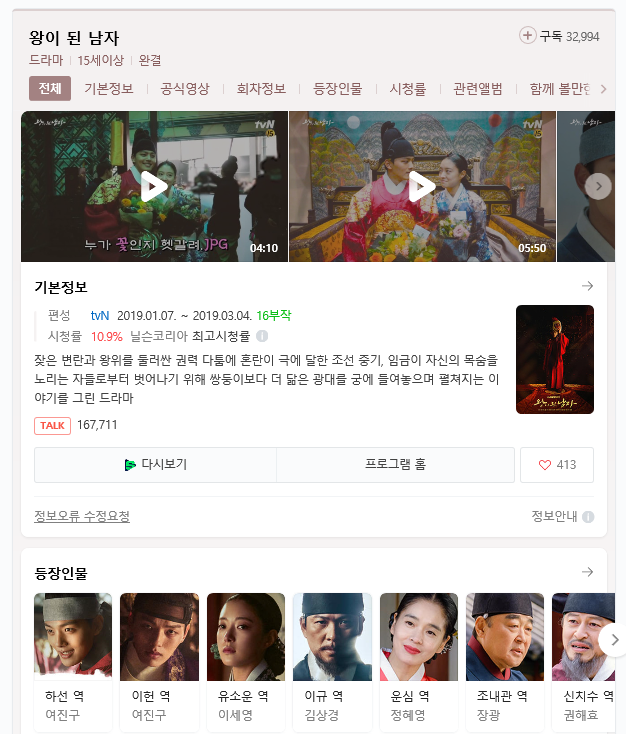This screenshot has width=626, height=734.
Task: Subscribe with the 구독 plus button
Action: pyautogui.click(x=528, y=36)
